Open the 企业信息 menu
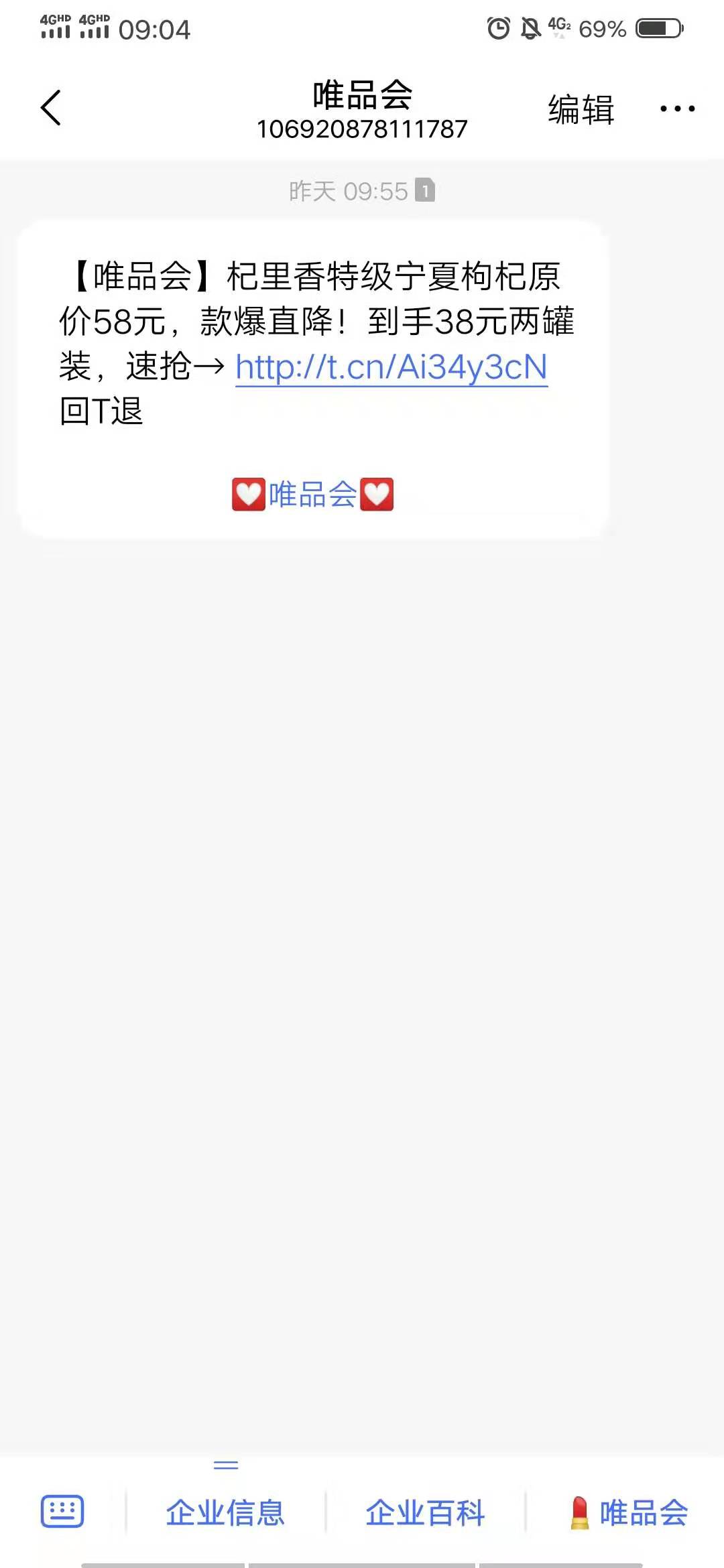 pos(225,1512)
